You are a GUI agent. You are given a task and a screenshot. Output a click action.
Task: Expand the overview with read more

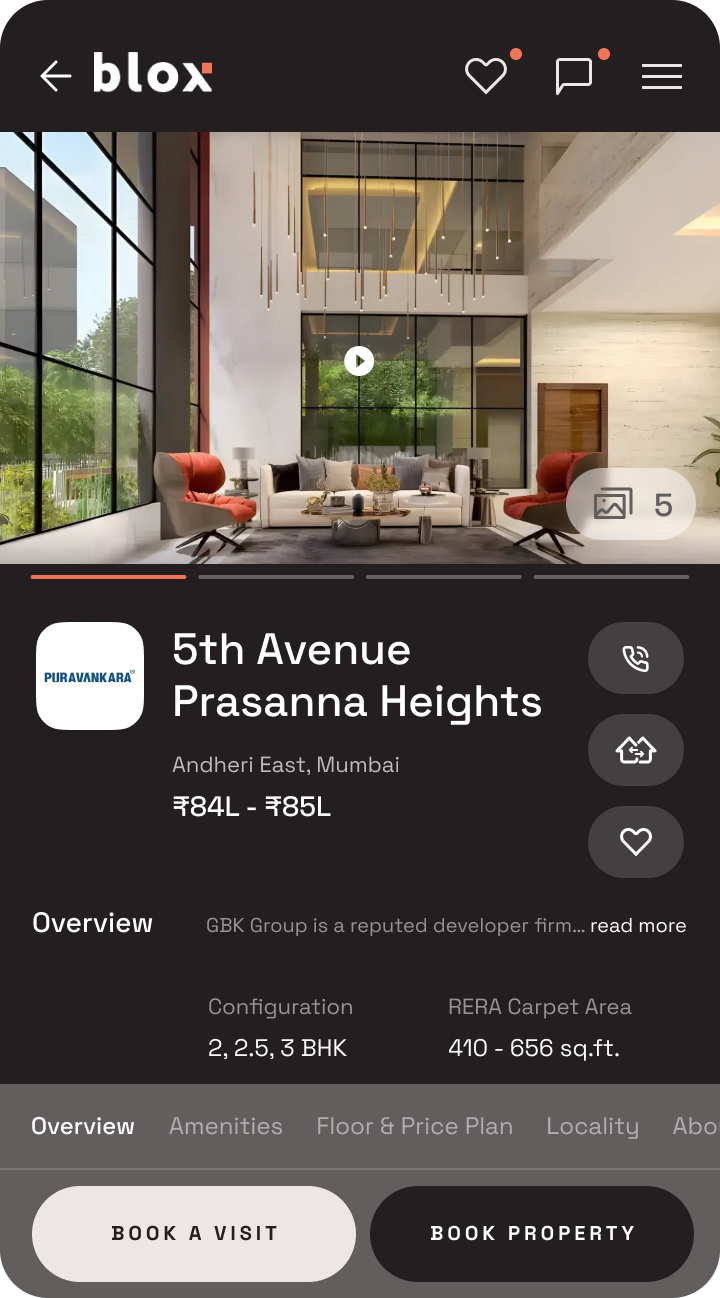tap(638, 926)
